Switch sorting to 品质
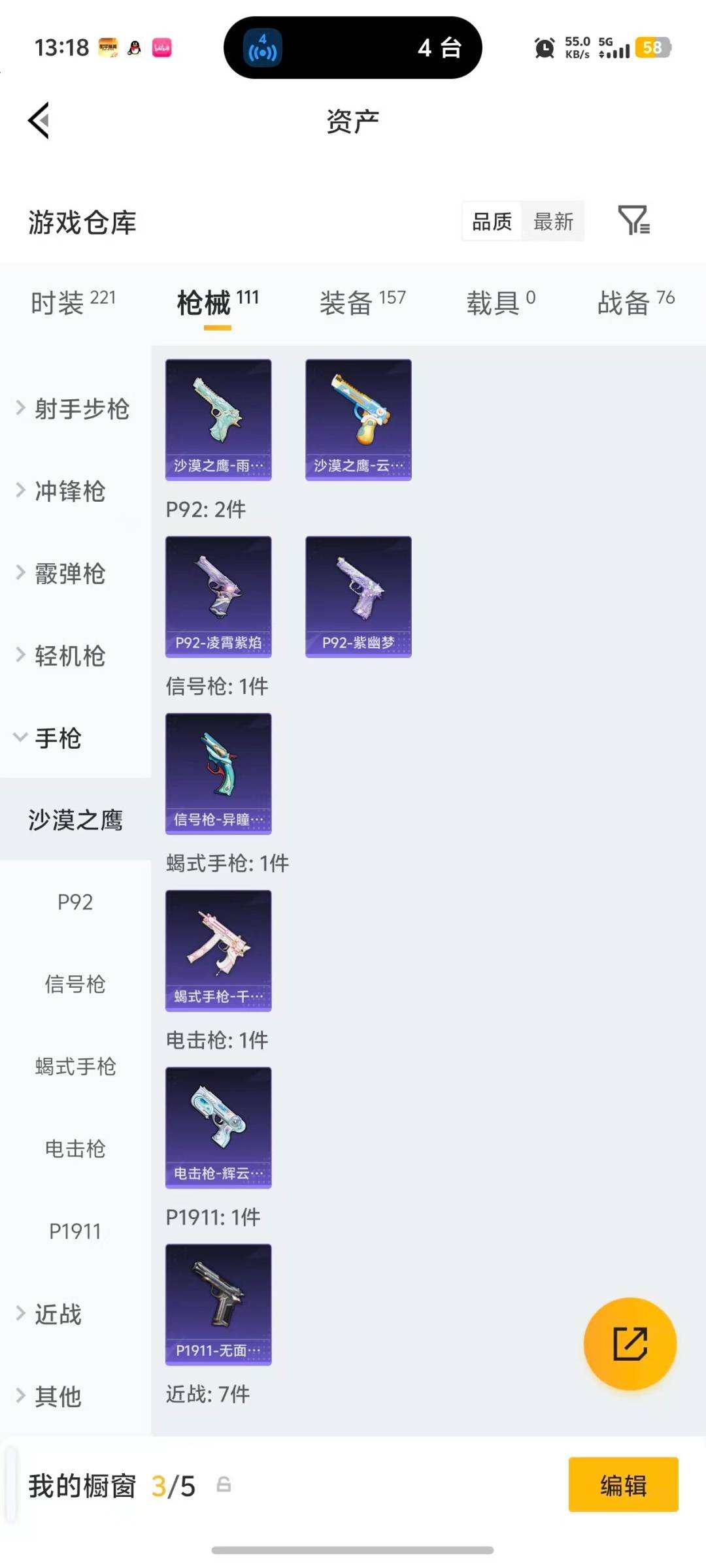This screenshot has height=1568, width=706. 492,221
